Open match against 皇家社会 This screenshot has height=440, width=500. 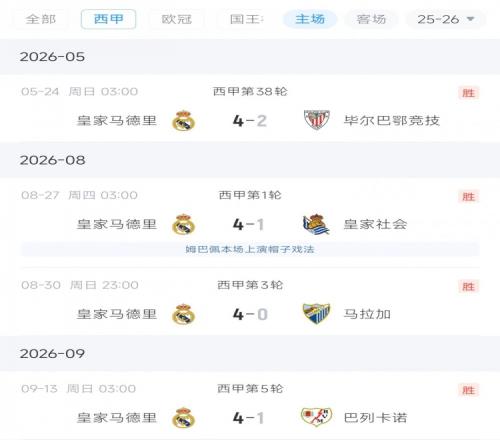click(250, 212)
